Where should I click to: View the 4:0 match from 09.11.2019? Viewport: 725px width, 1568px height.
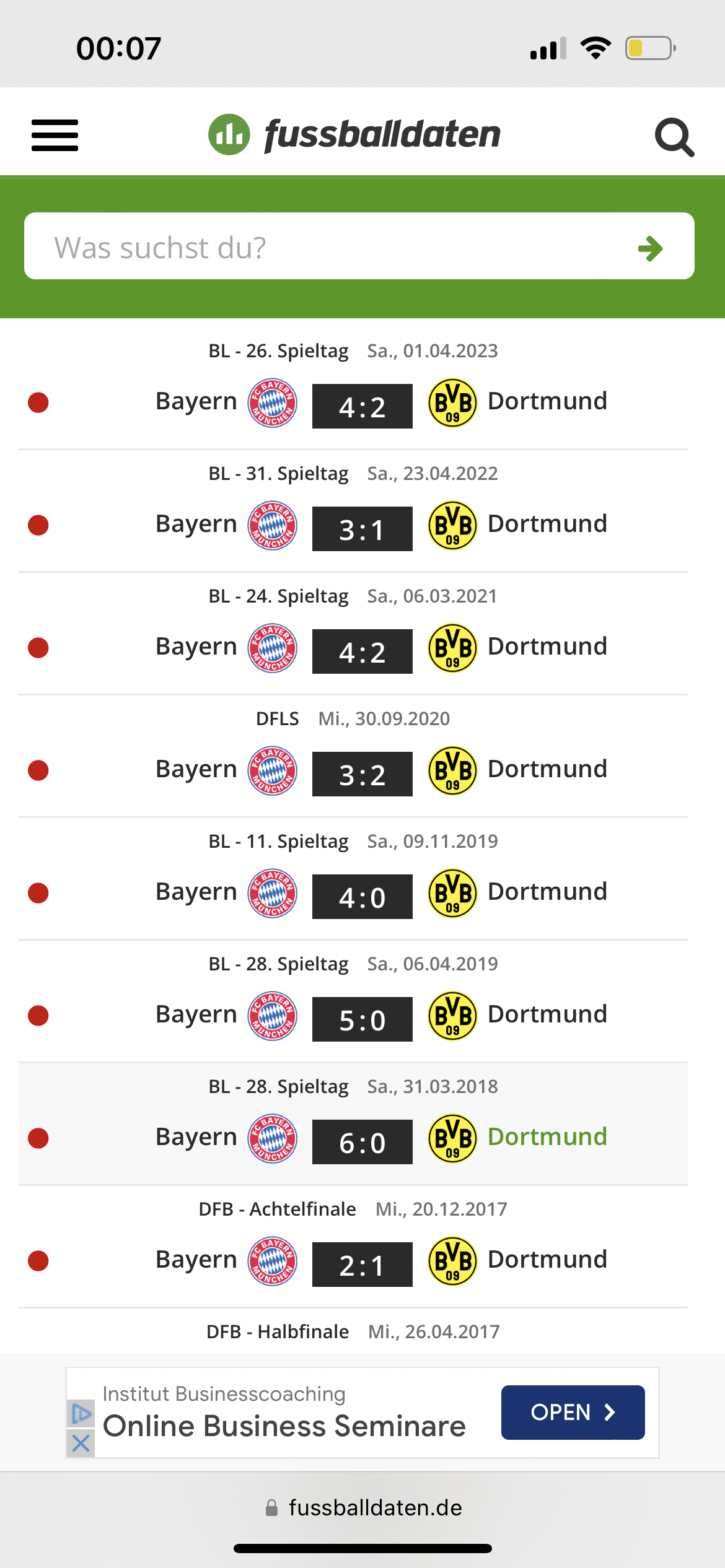pos(362,897)
